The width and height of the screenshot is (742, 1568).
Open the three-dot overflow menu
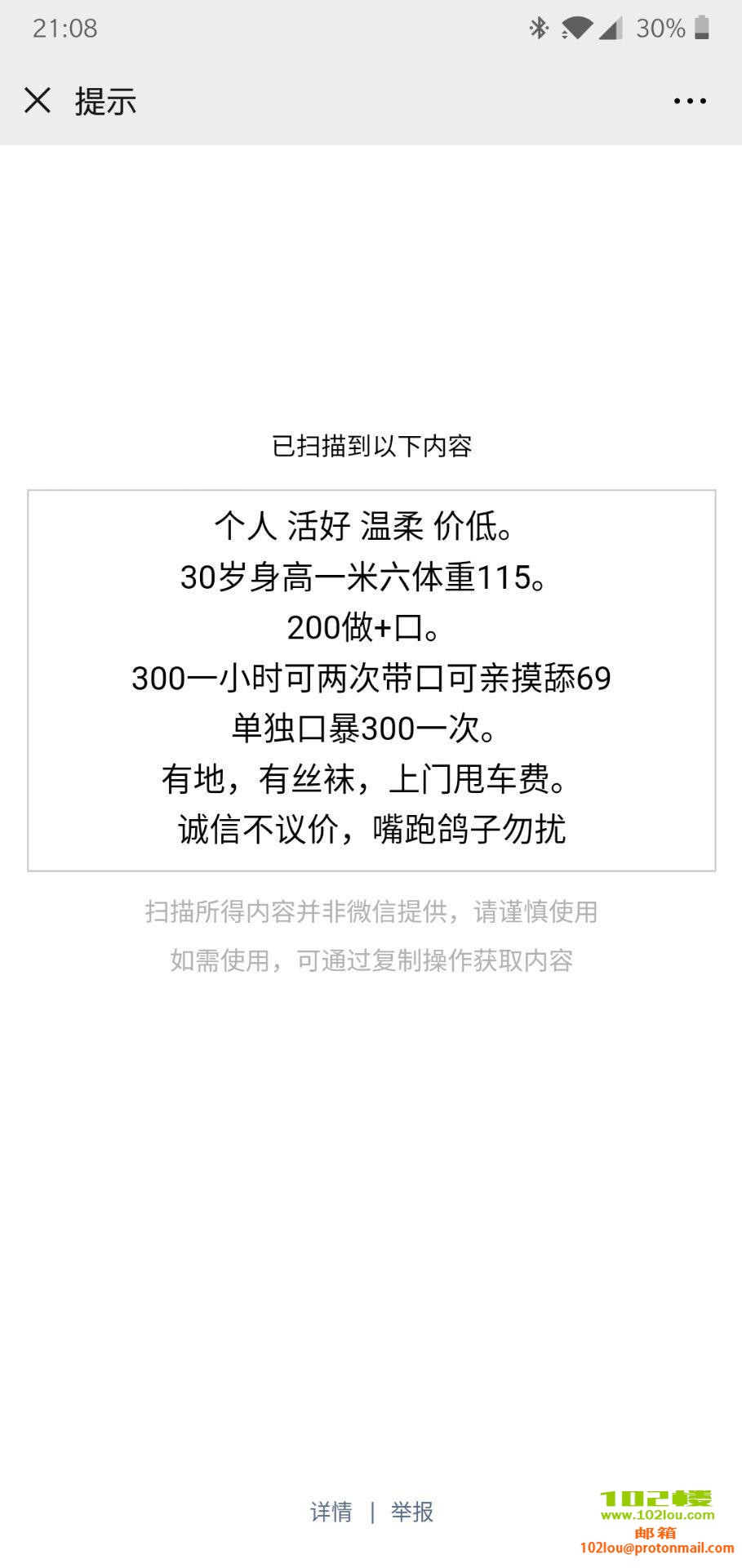tap(690, 100)
